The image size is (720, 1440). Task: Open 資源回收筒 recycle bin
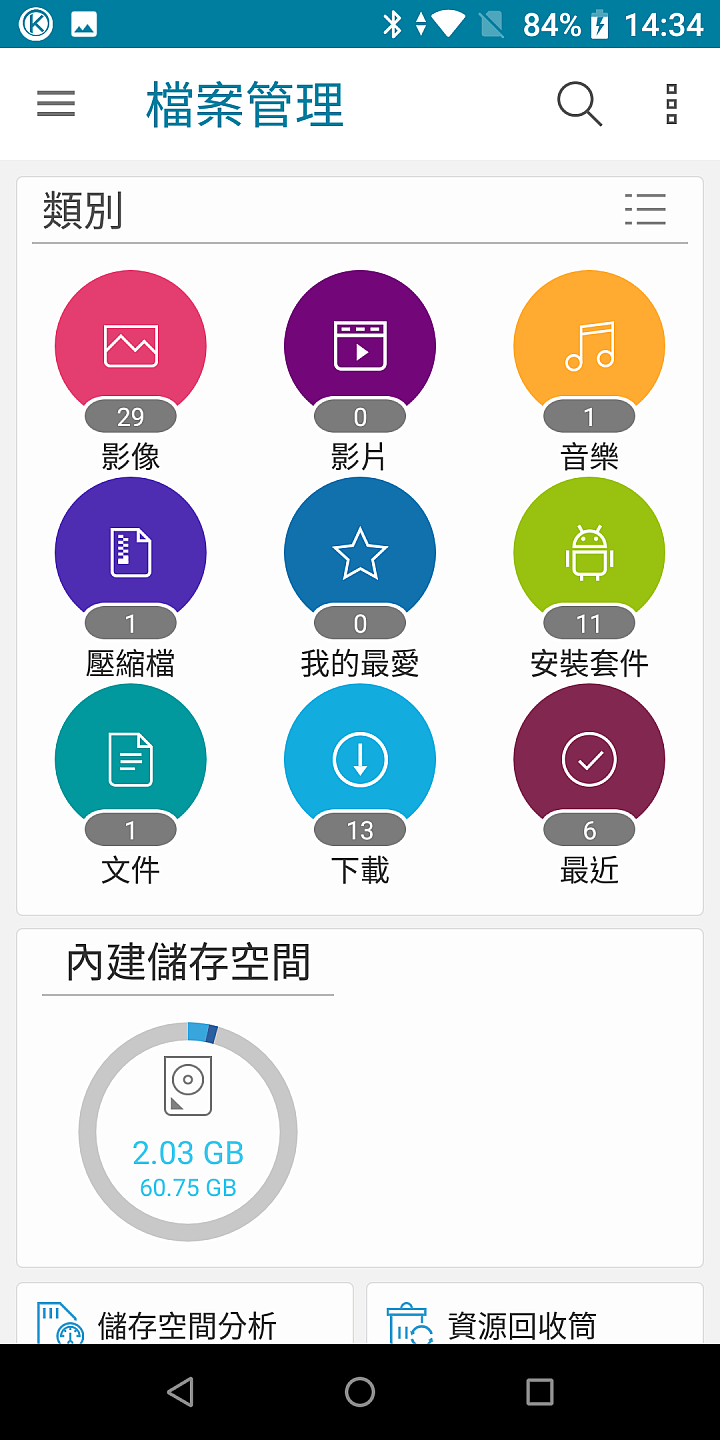pyautogui.click(x=535, y=1315)
